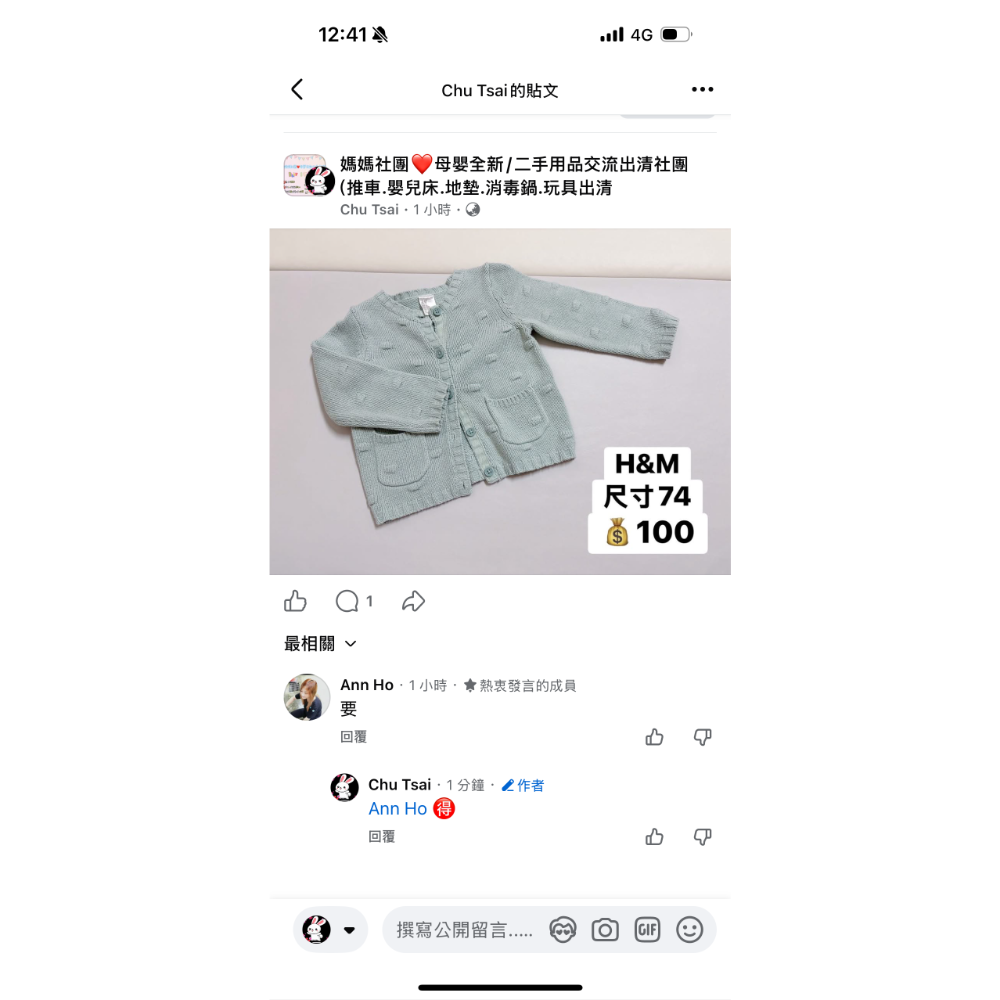View the H&M cardigan photo
Viewport: 1000px width, 1000px height.
pyautogui.click(x=499, y=400)
